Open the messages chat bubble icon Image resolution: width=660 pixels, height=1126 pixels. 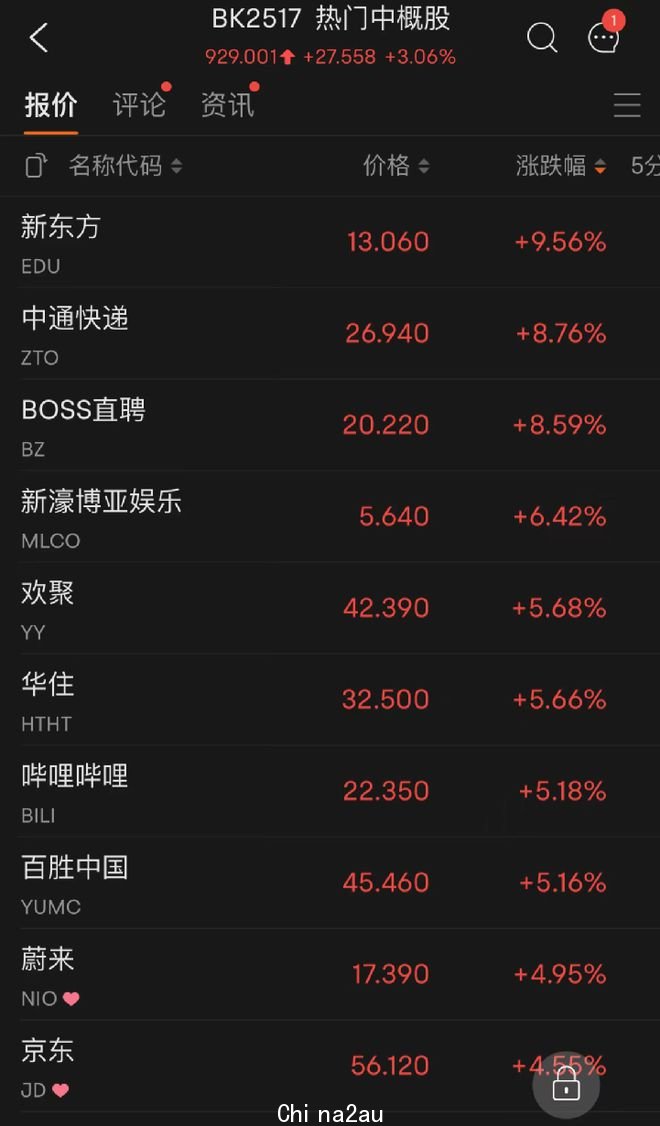tap(603, 37)
